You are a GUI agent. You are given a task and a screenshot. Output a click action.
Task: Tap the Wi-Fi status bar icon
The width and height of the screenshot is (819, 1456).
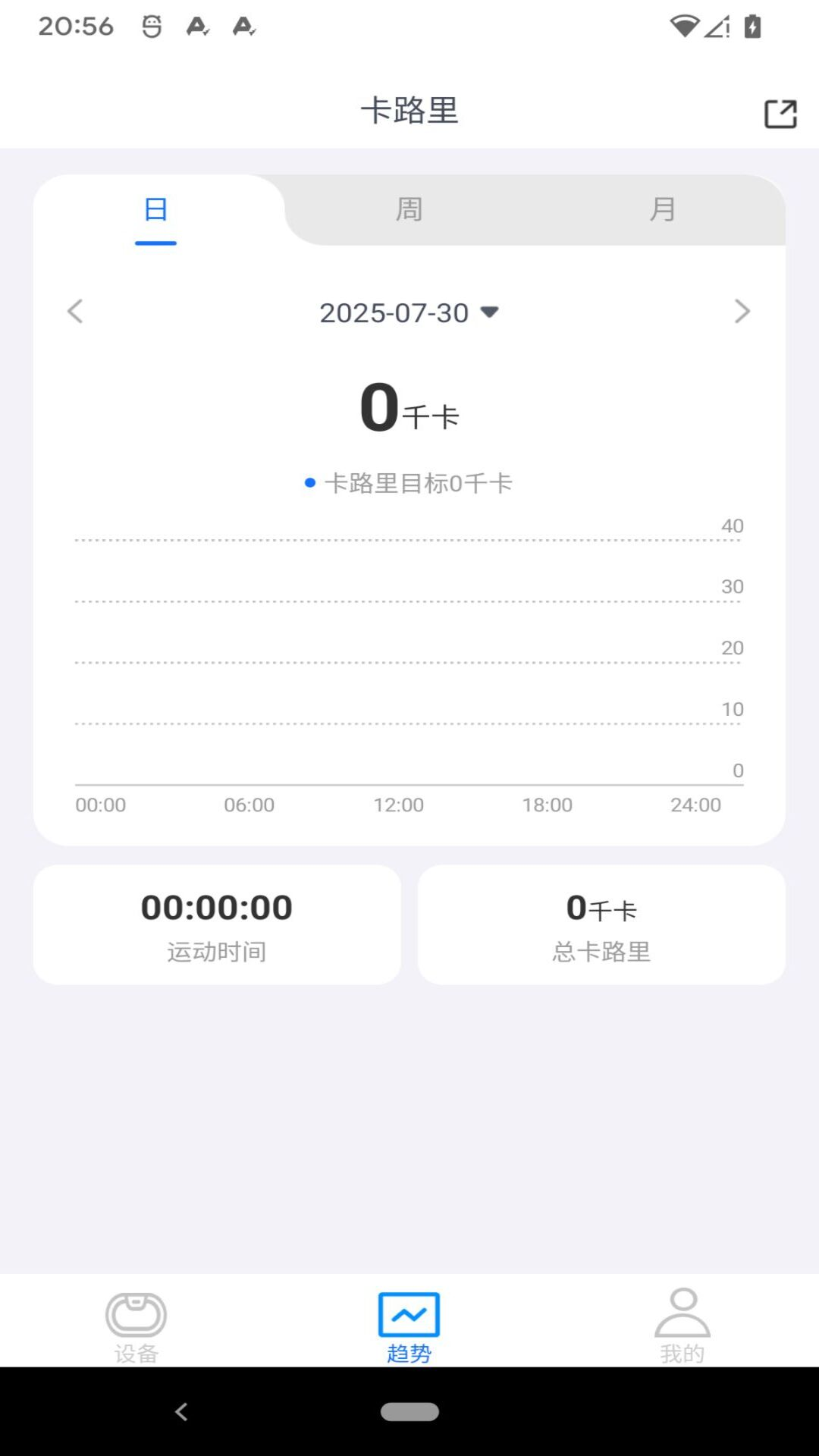coord(684,26)
